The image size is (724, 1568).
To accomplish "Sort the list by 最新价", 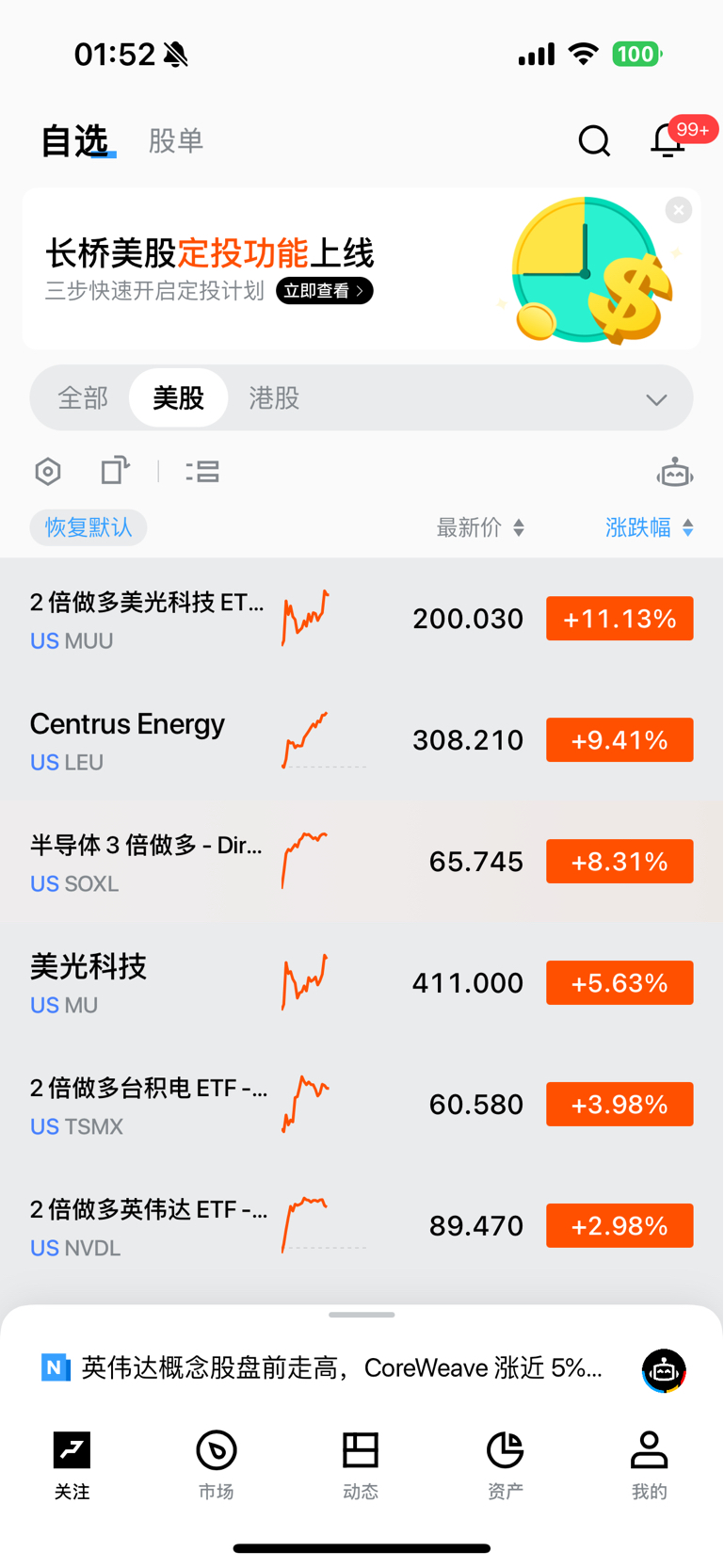I will click(x=480, y=527).
